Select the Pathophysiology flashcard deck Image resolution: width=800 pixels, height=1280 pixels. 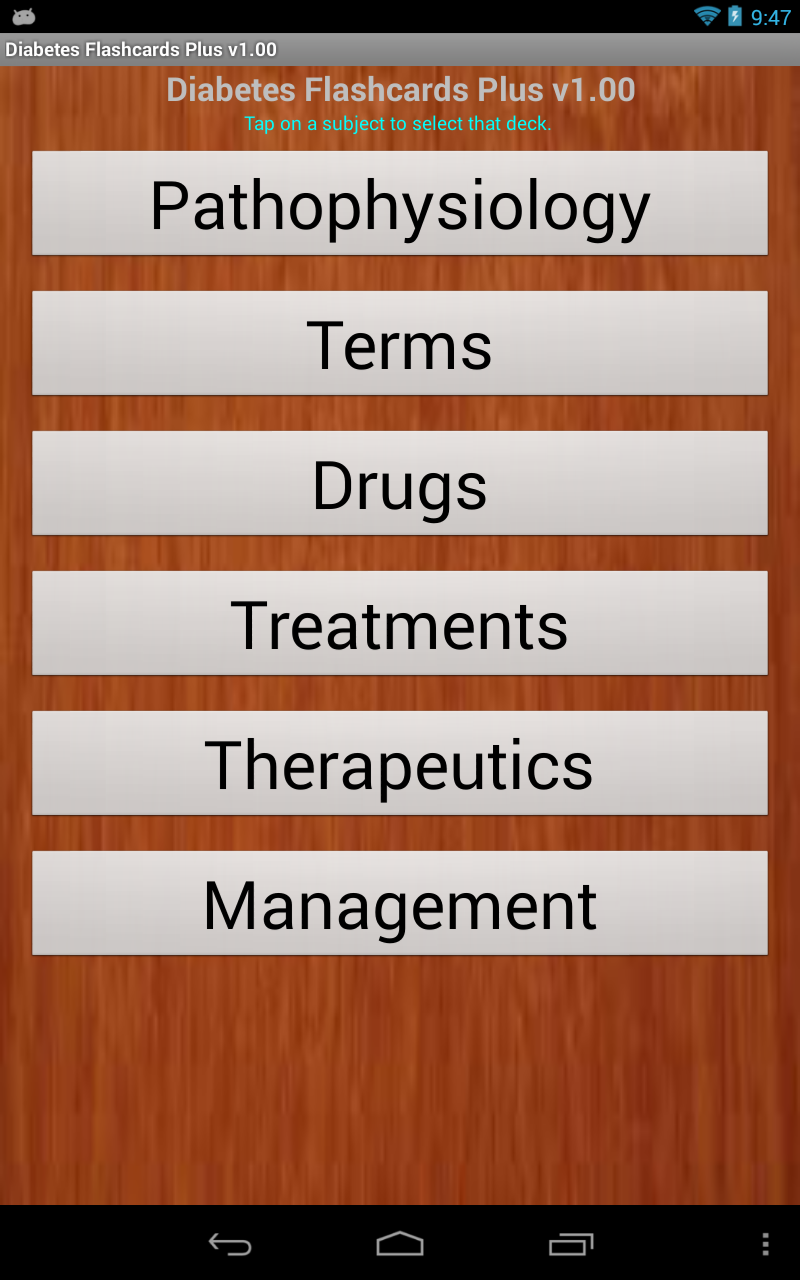(x=400, y=203)
